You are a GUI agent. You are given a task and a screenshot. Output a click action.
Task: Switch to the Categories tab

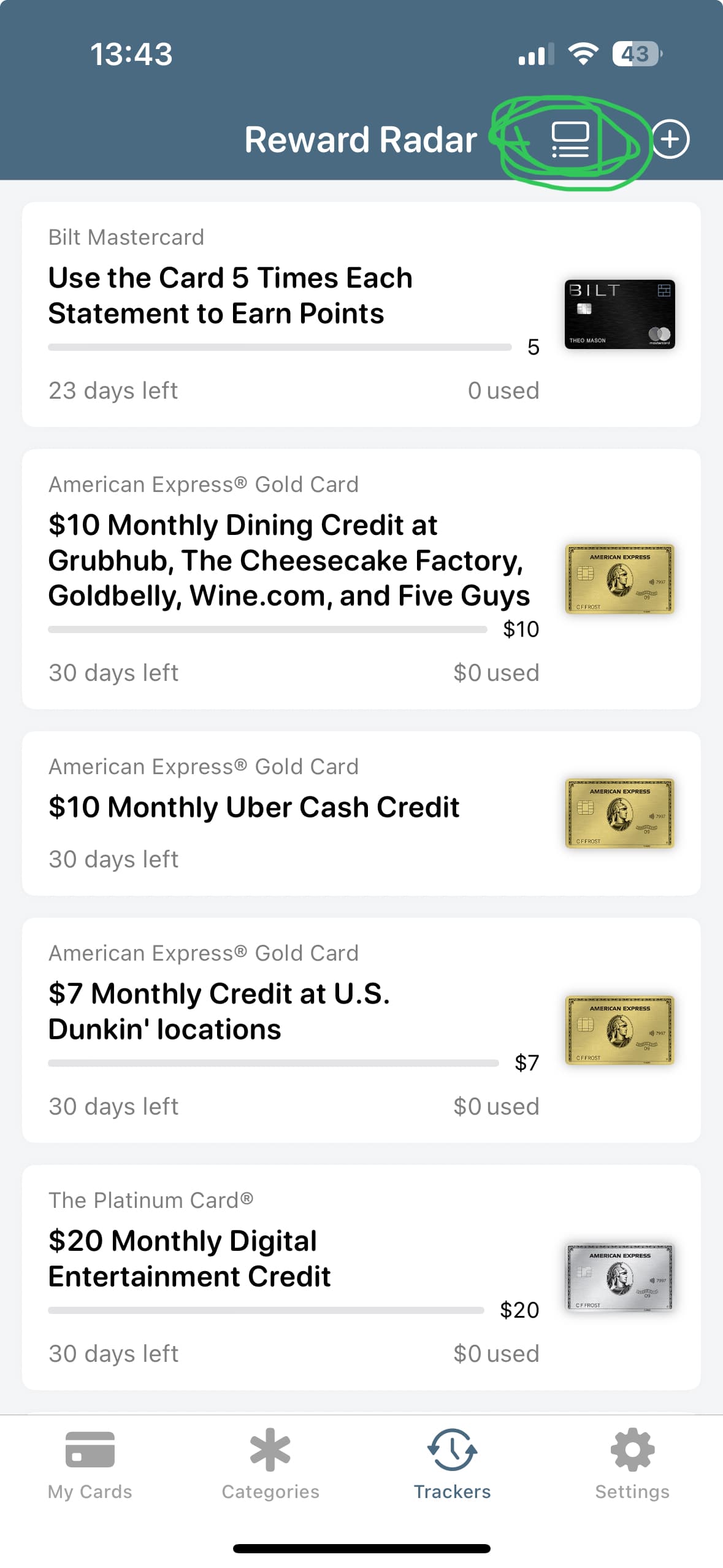click(270, 1465)
